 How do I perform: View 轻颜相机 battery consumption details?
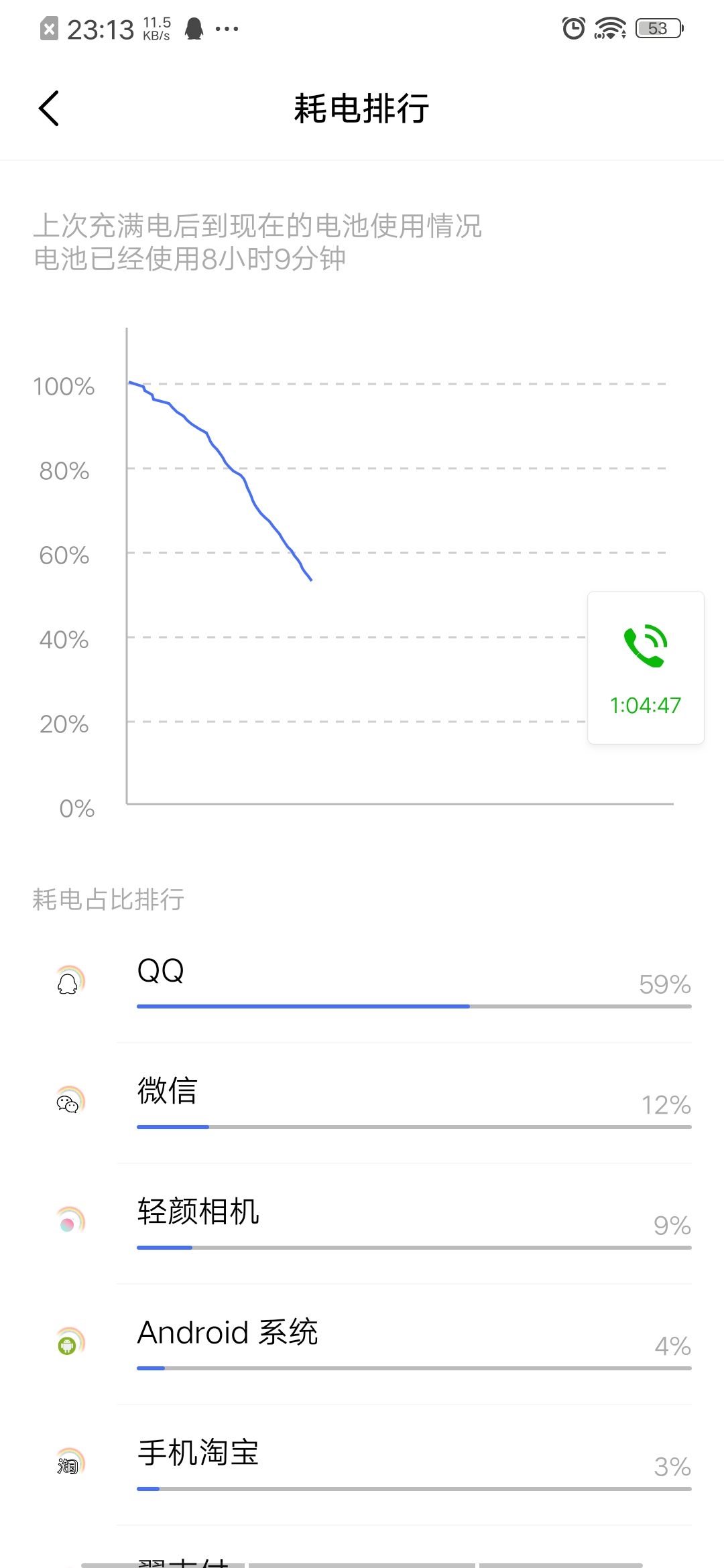click(362, 1224)
